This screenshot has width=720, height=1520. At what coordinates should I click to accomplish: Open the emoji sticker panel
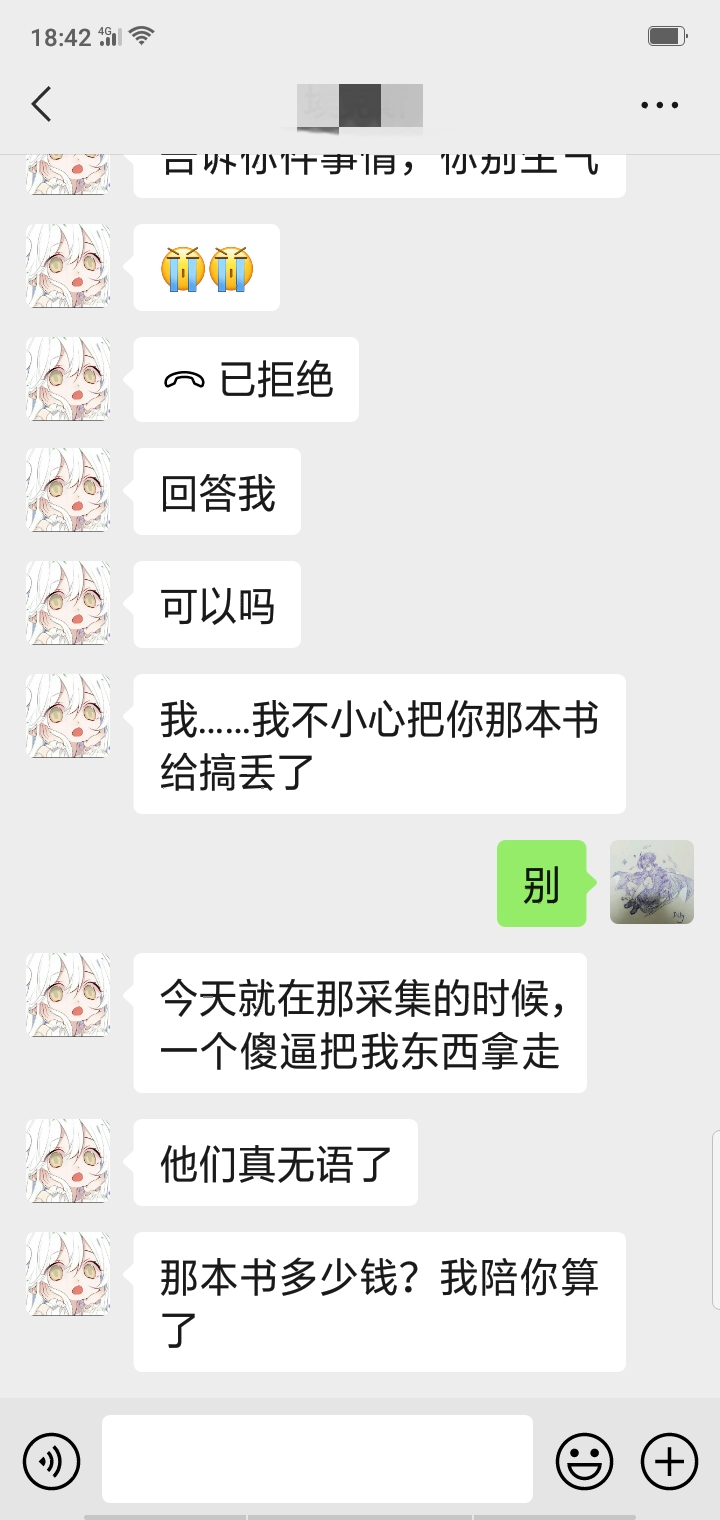[584, 1462]
